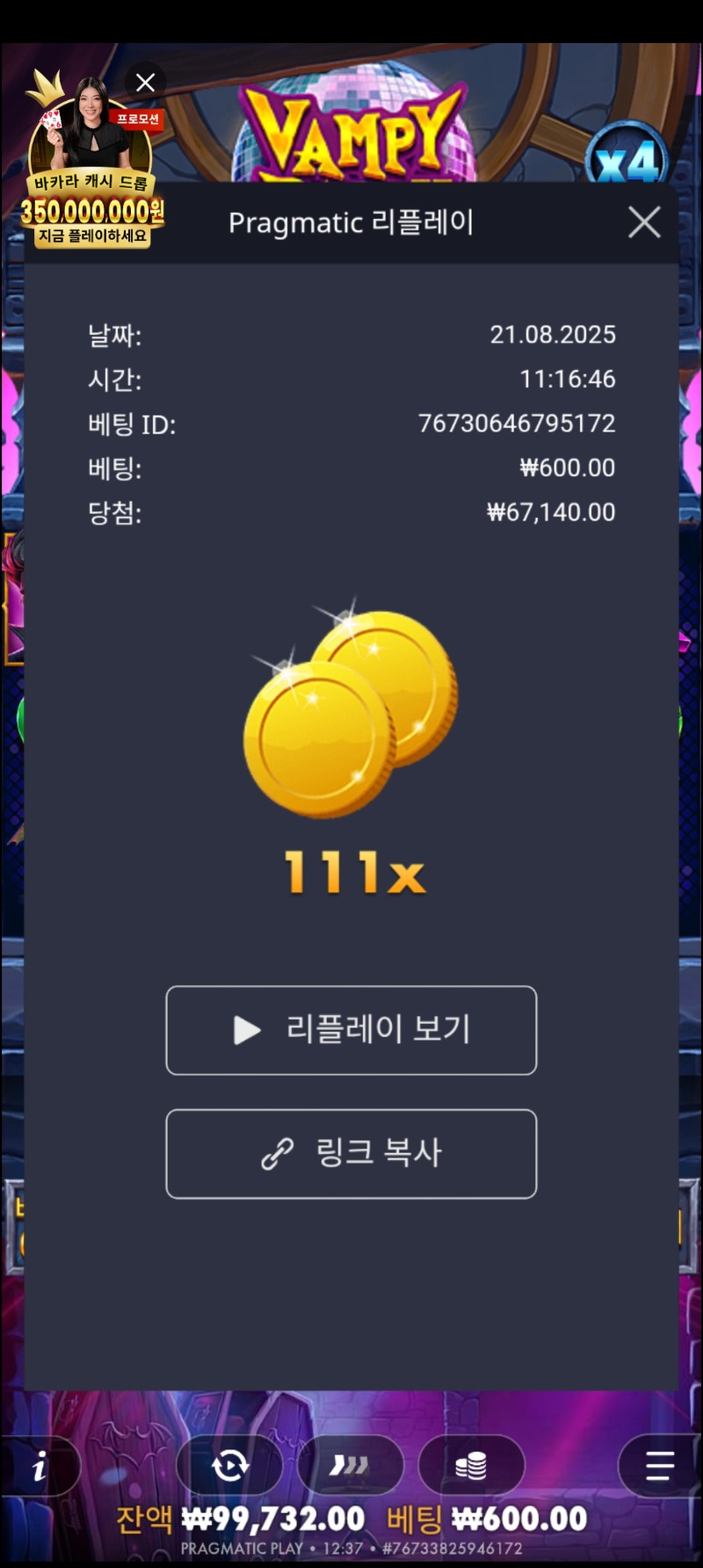Copy the replay link with 링크 복사
Viewport: 703px width, 1568px height.
(x=351, y=1153)
